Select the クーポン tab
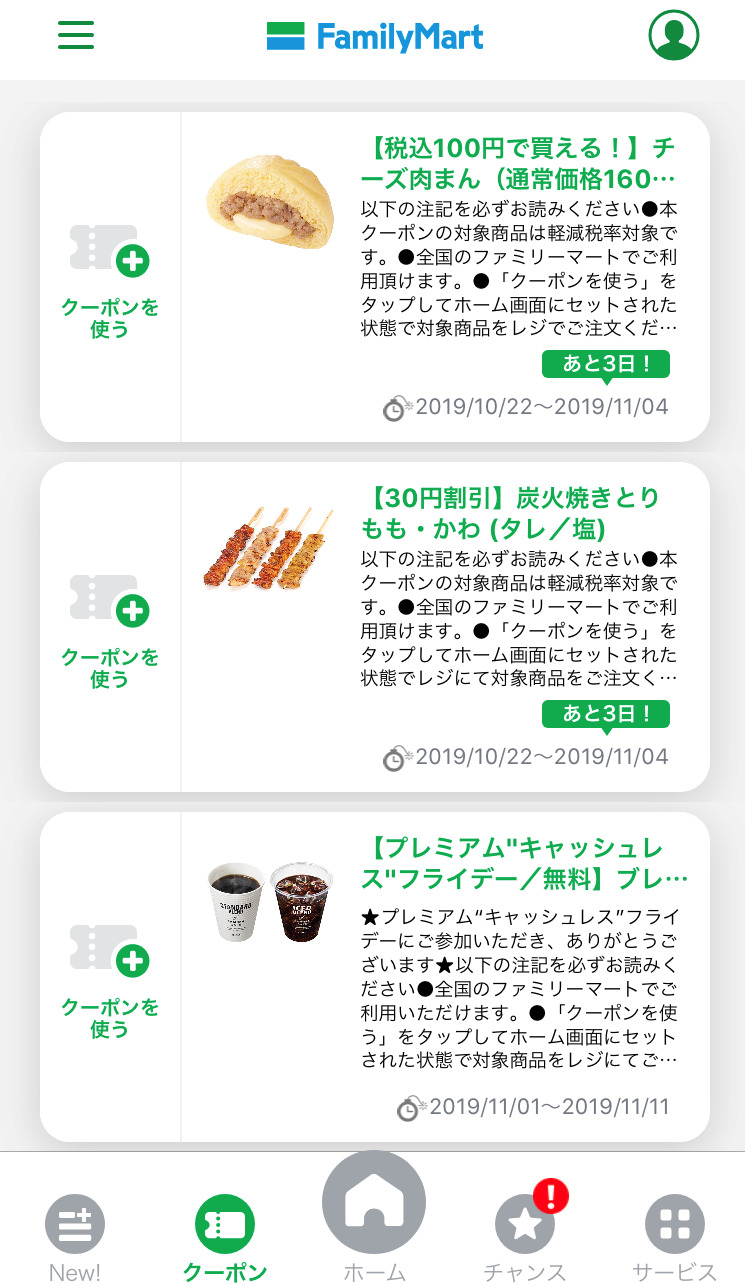745x1286 pixels. [225, 1236]
